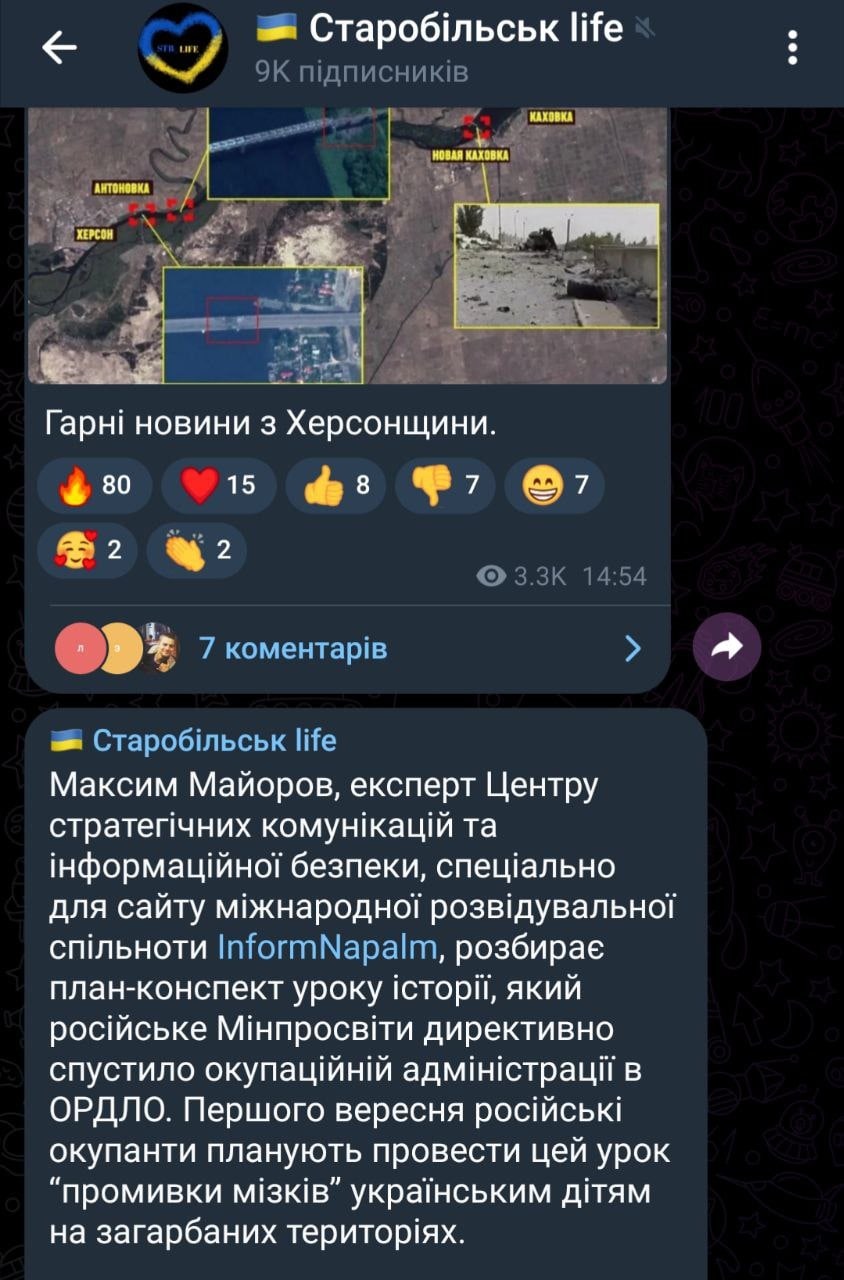Tap the clapping hands reaction (2)
844x1280 pixels.
(x=196, y=549)
